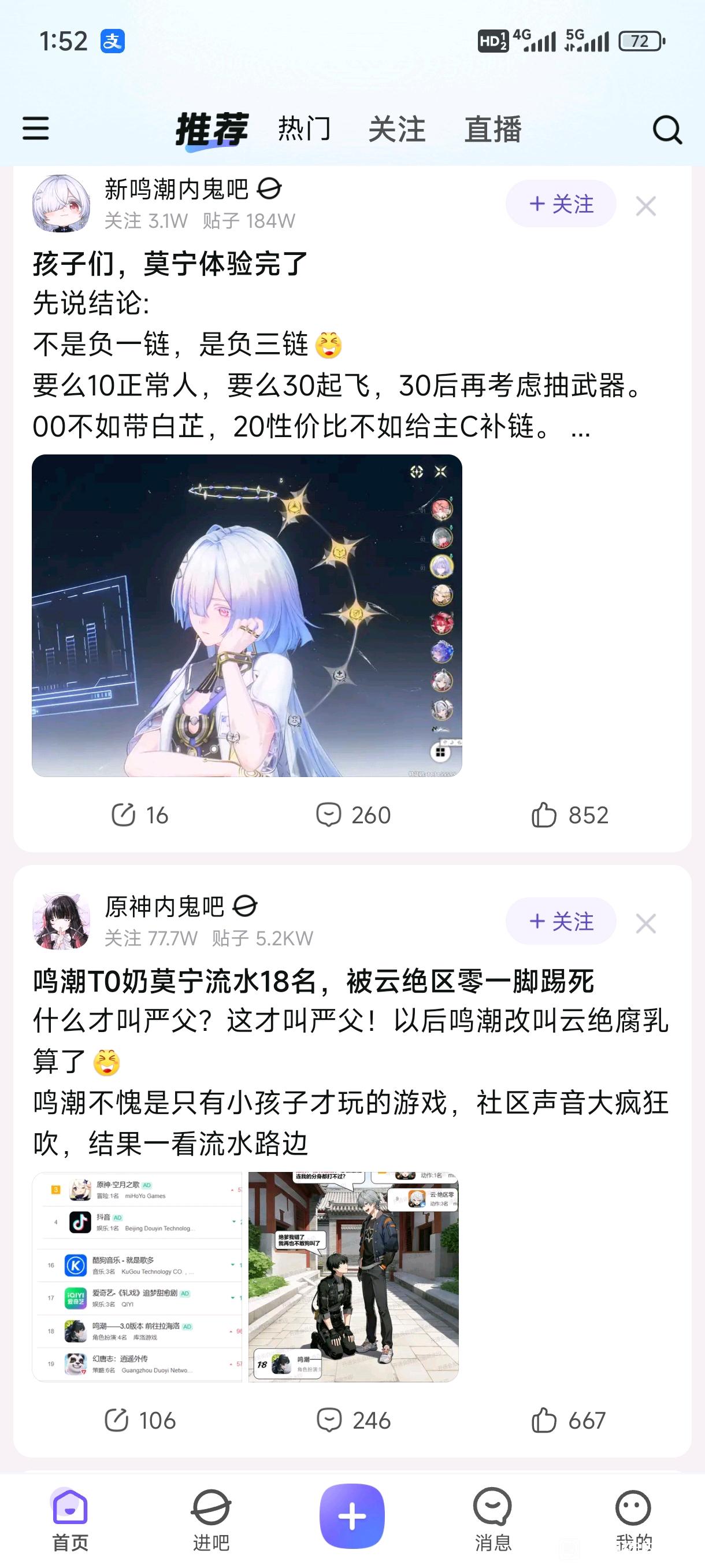Open the 孩子们，莫宁体验完了 post
Screen dimensions: 705x1568
pos(170,264)
